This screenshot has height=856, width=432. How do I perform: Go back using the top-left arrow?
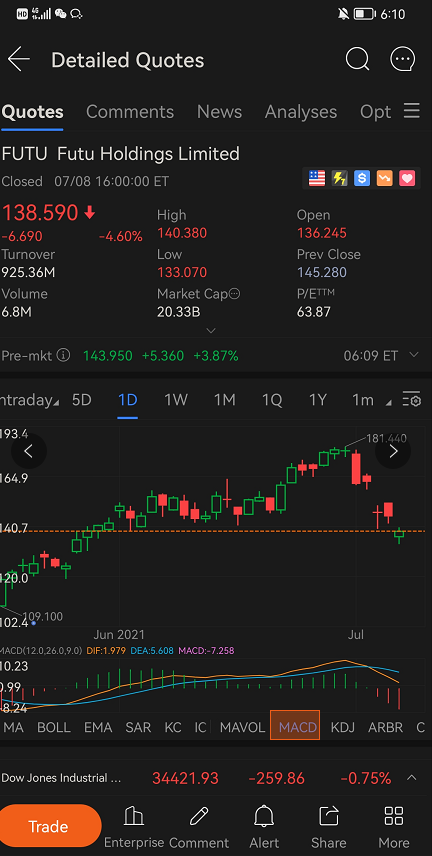(19, 59)
